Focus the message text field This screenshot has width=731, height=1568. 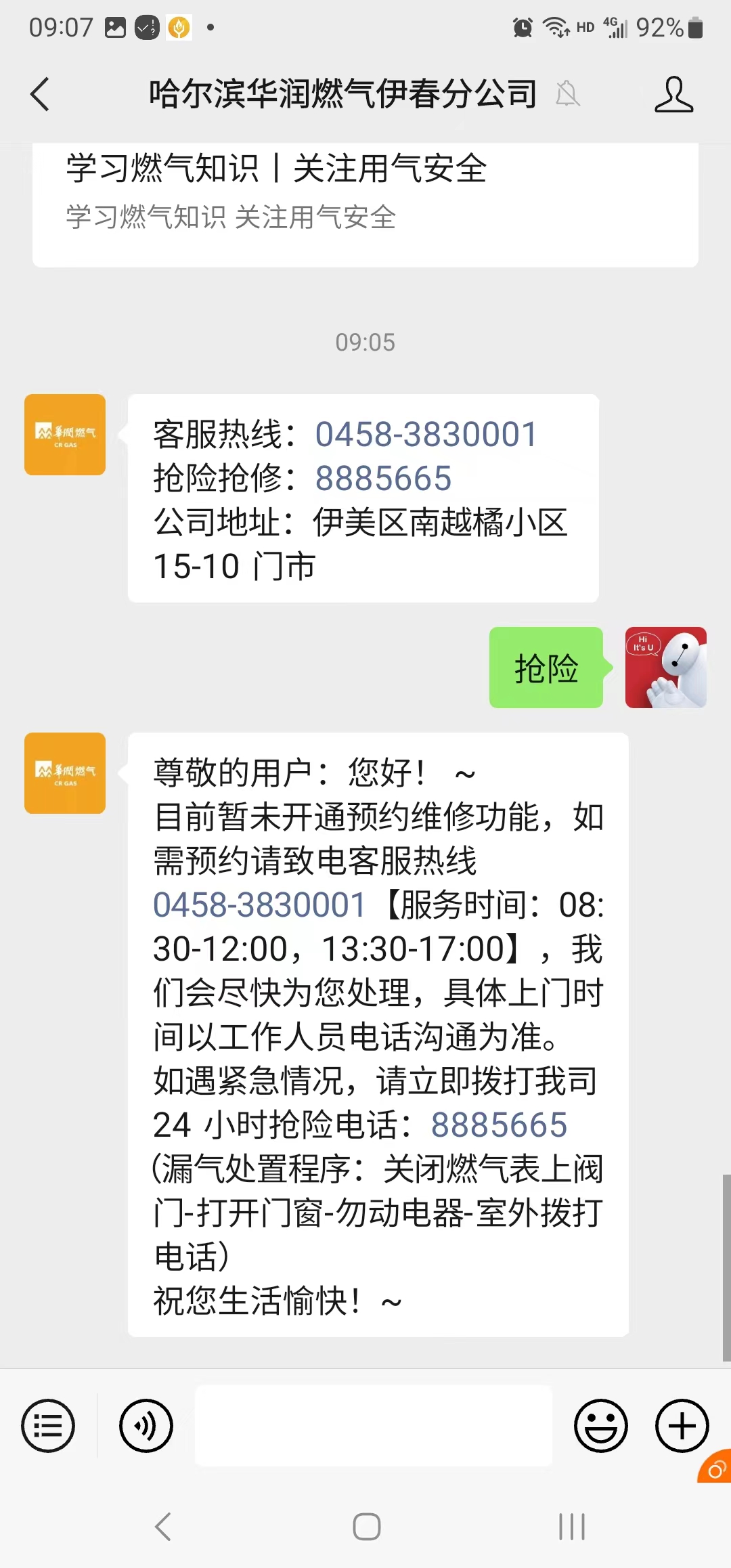(374, 1425)
